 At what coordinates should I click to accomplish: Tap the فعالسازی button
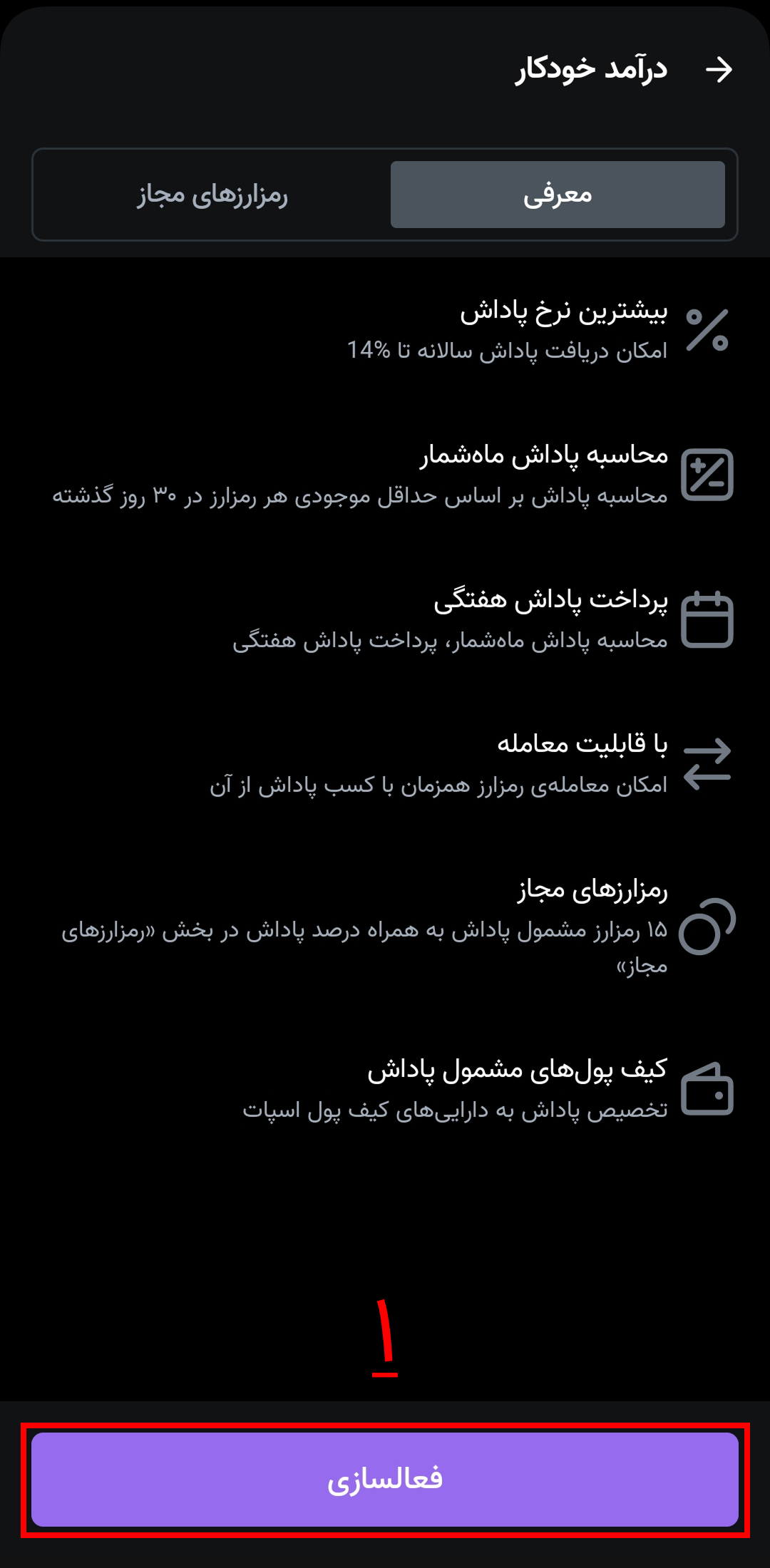pyautogui.click(x=385, y=1480)
